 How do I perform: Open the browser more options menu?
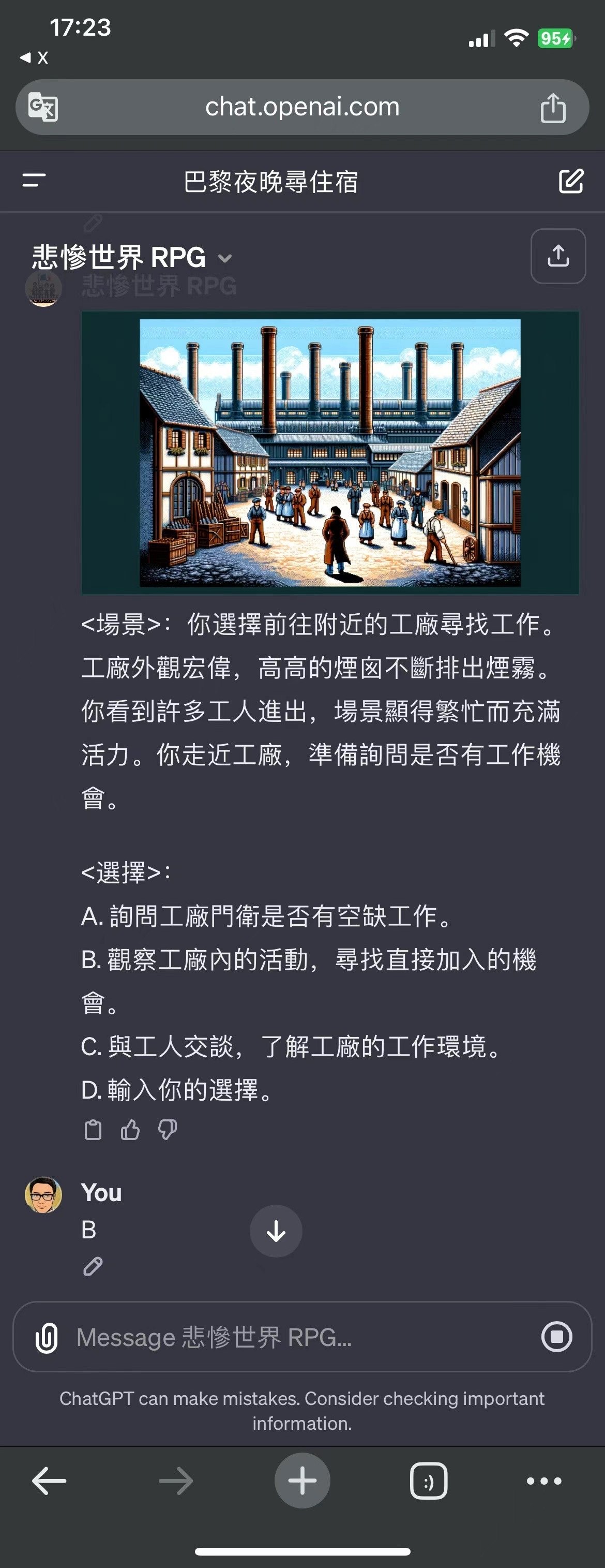[x=543, y=1481]
